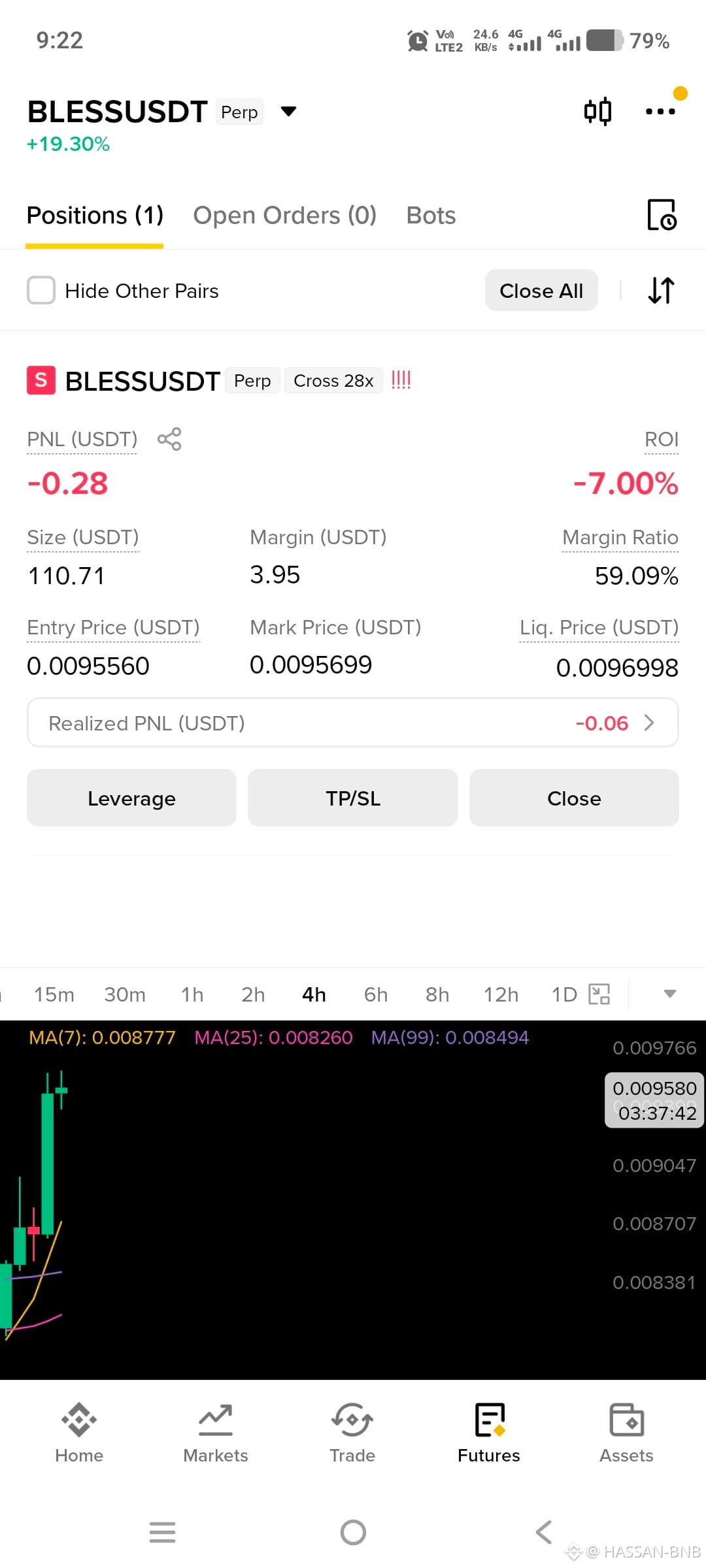
Task: Tap the Close All button
Action: pyautogui.click(x=541, y=290)
